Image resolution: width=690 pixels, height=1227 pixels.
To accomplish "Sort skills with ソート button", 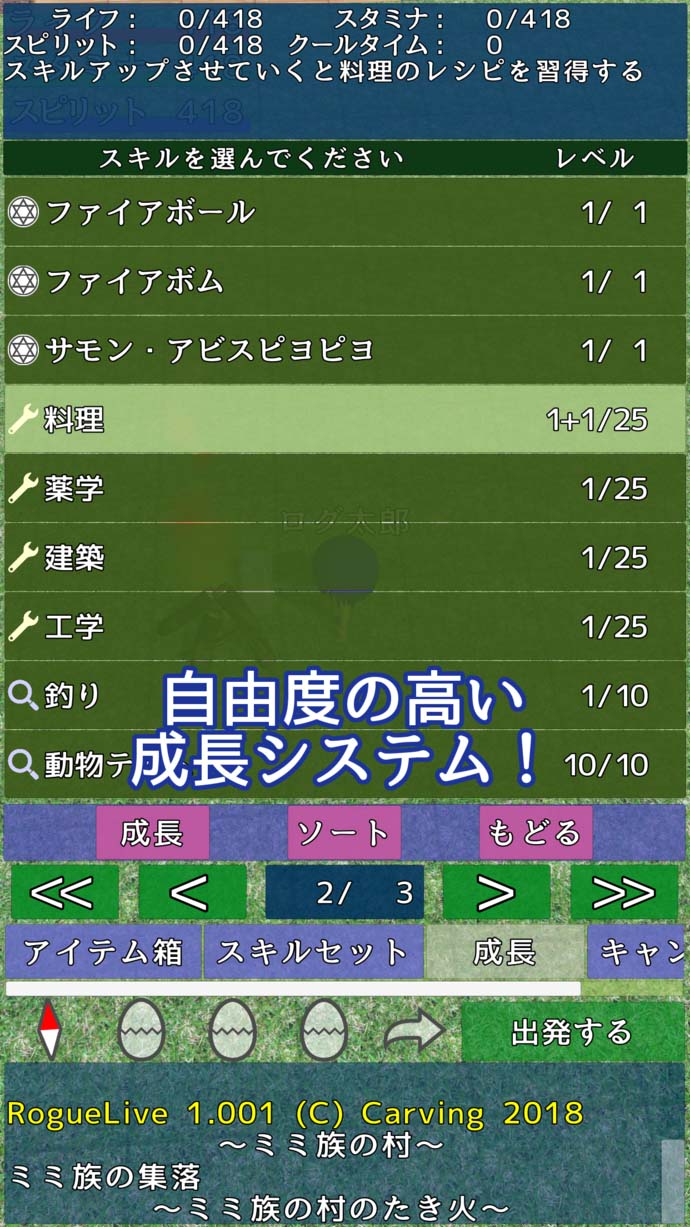I will 344,833.
